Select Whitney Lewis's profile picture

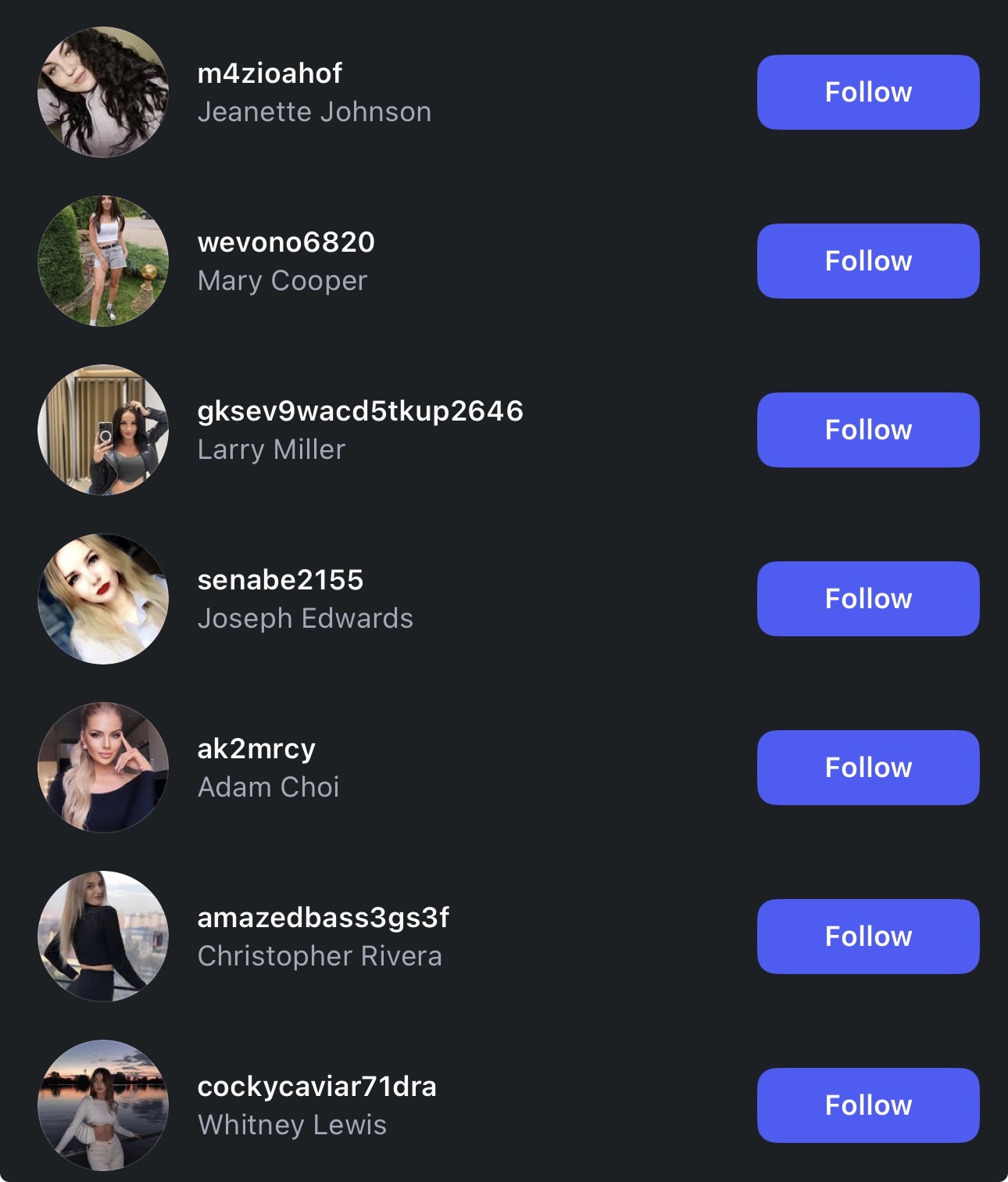click(x=103, y=1105)
